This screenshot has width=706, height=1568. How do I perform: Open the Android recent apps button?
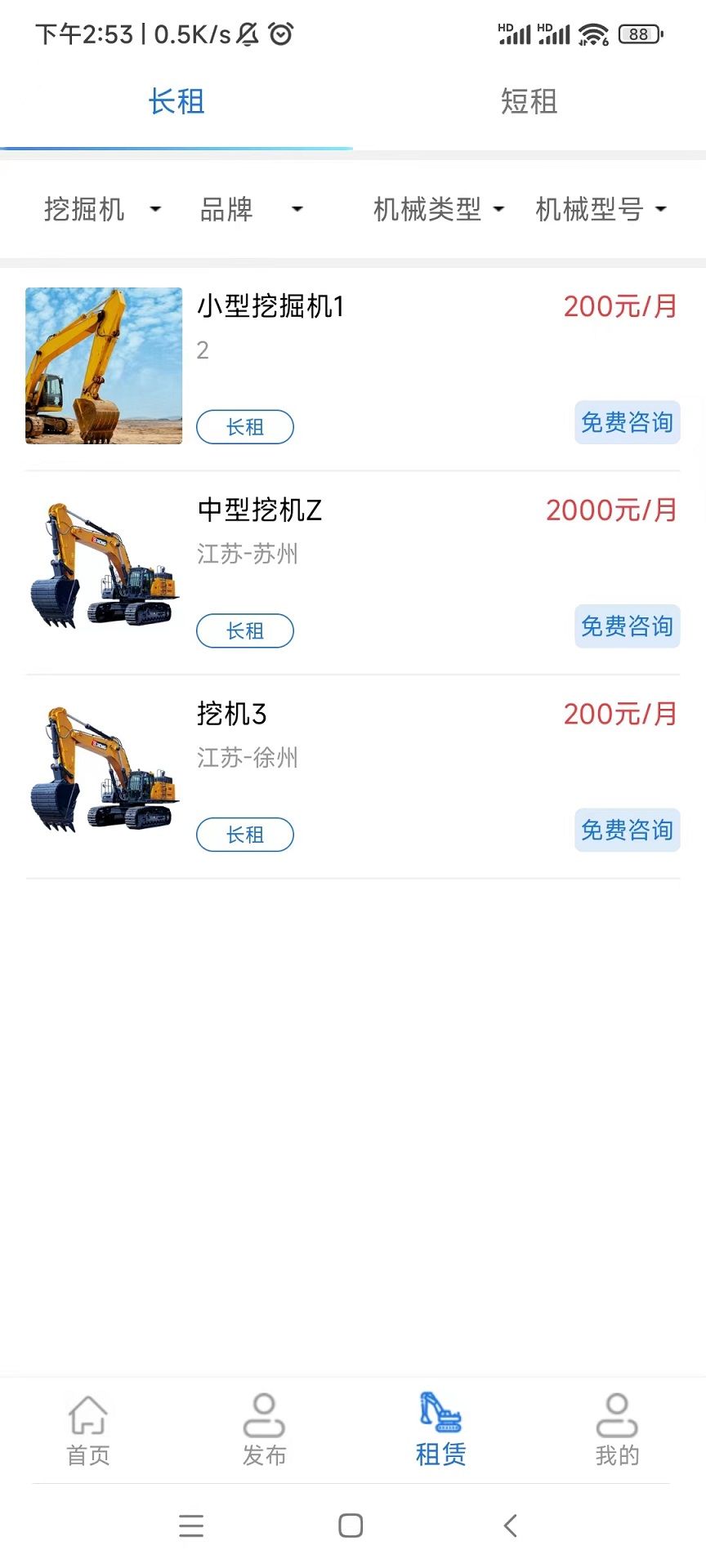191,1526
